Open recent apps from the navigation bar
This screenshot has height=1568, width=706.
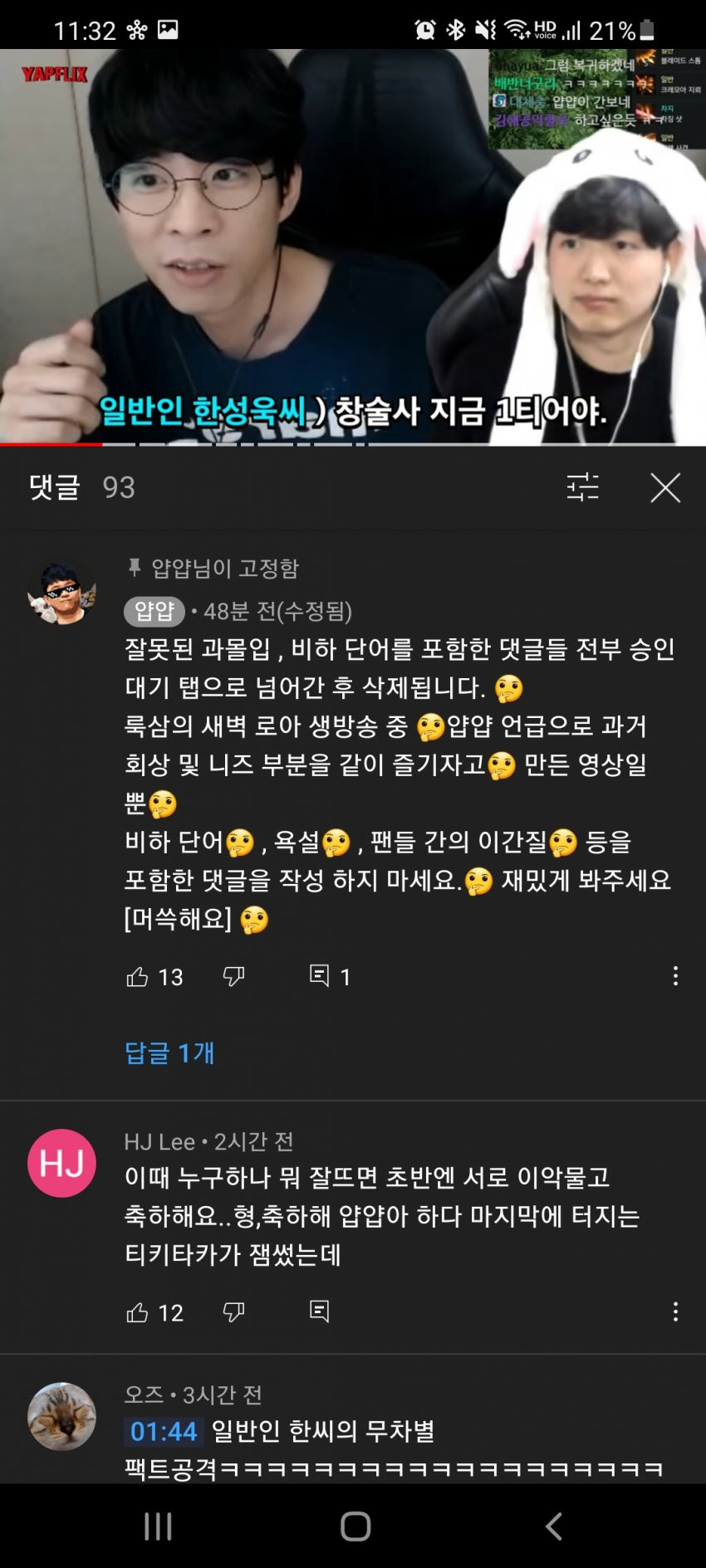pos(158,1526)
